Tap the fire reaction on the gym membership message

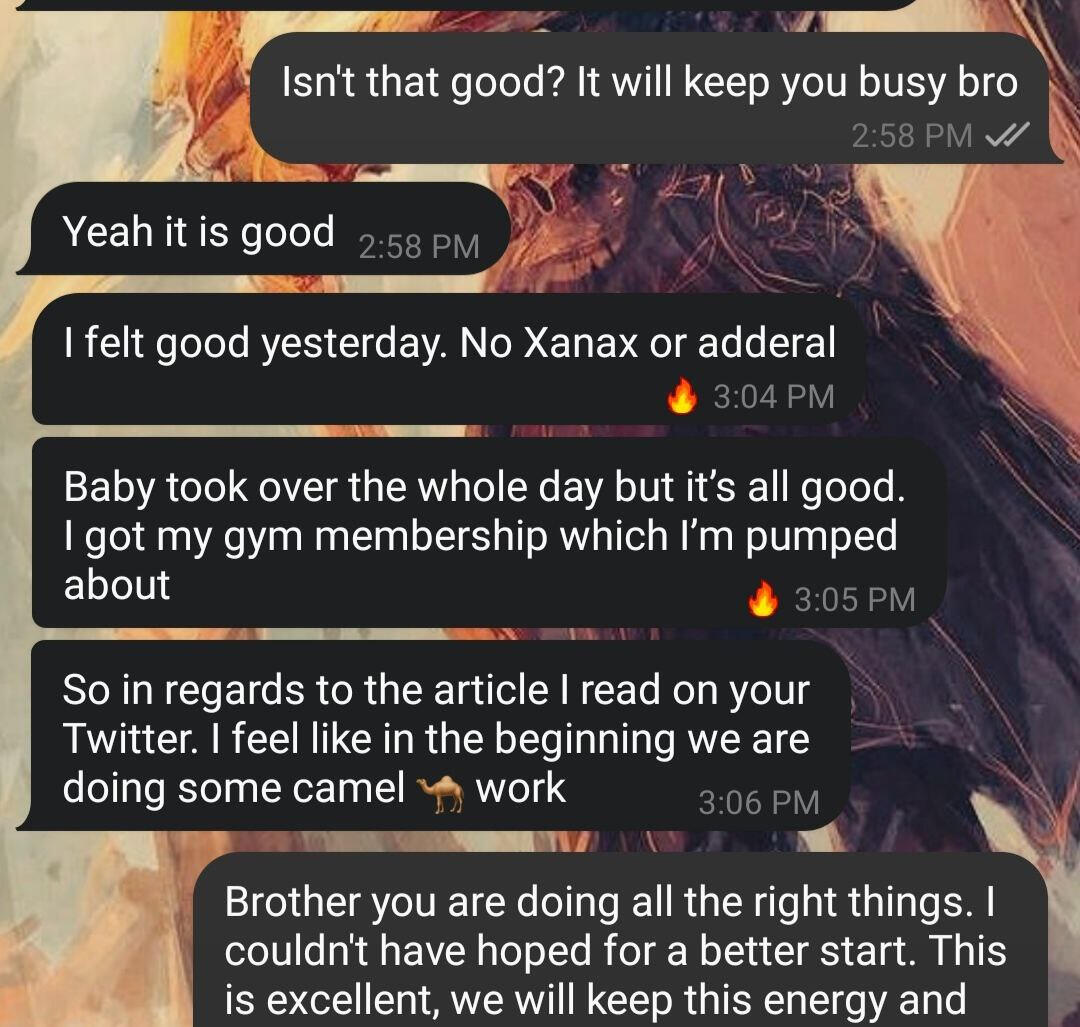(x=763, y=599)
